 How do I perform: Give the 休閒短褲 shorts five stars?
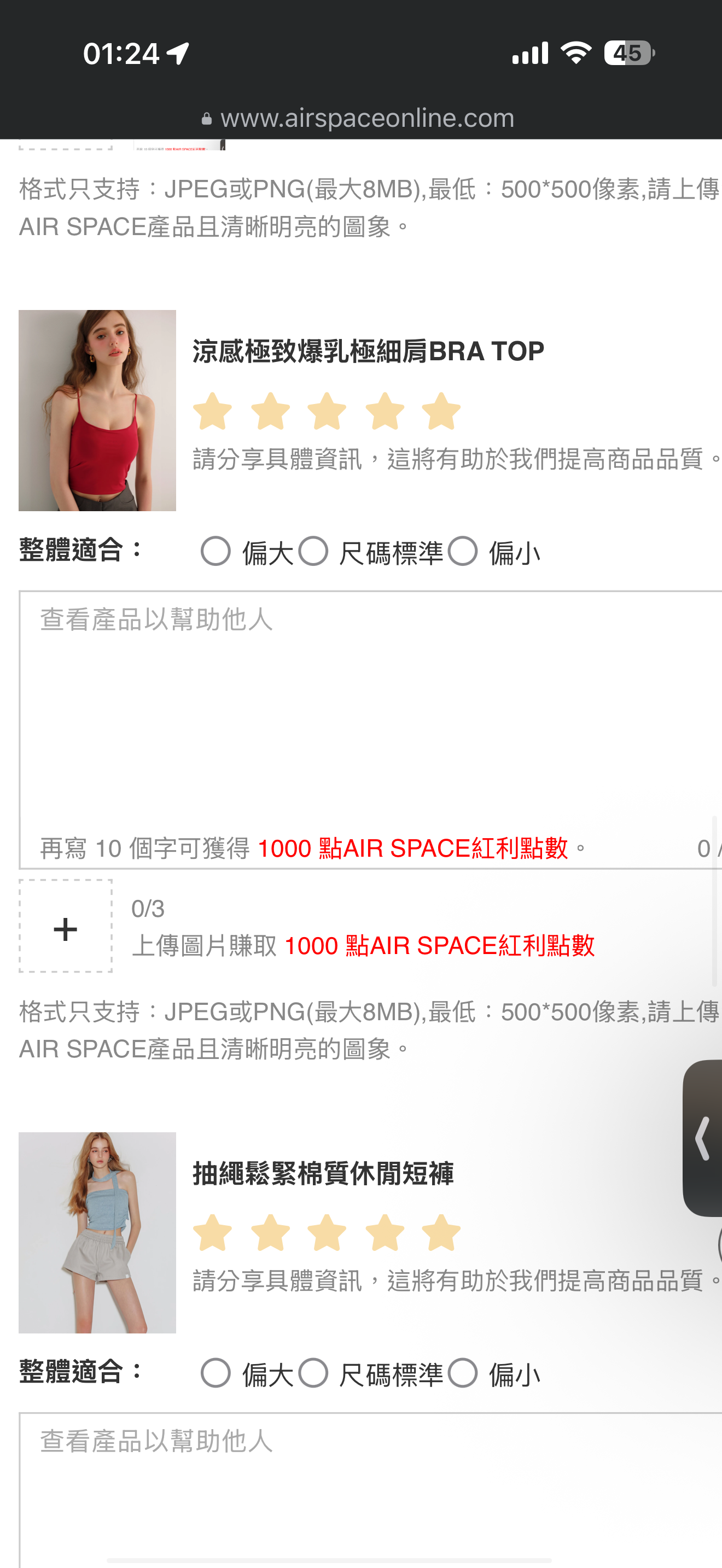[441, 1234]
